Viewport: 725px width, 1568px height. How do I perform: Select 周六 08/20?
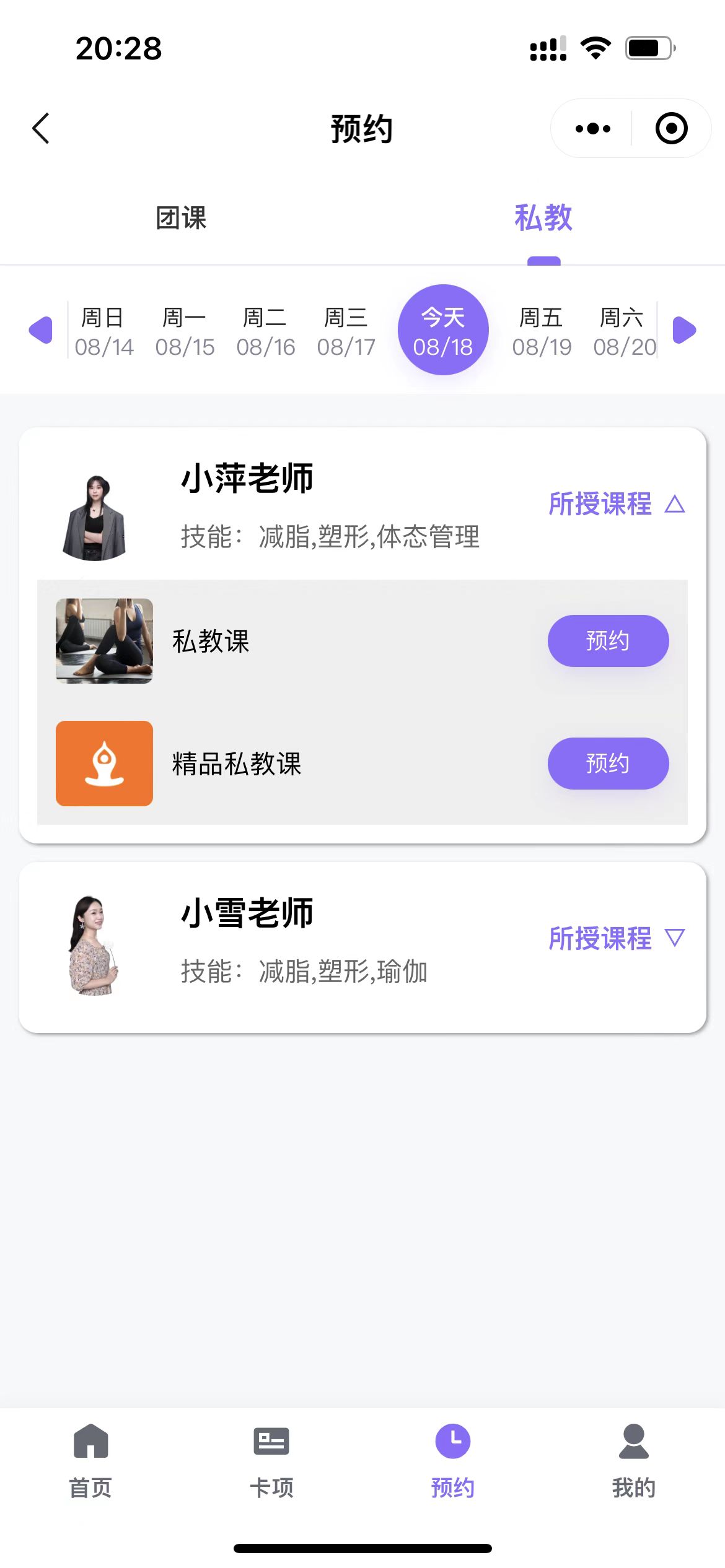click(623, 331)
